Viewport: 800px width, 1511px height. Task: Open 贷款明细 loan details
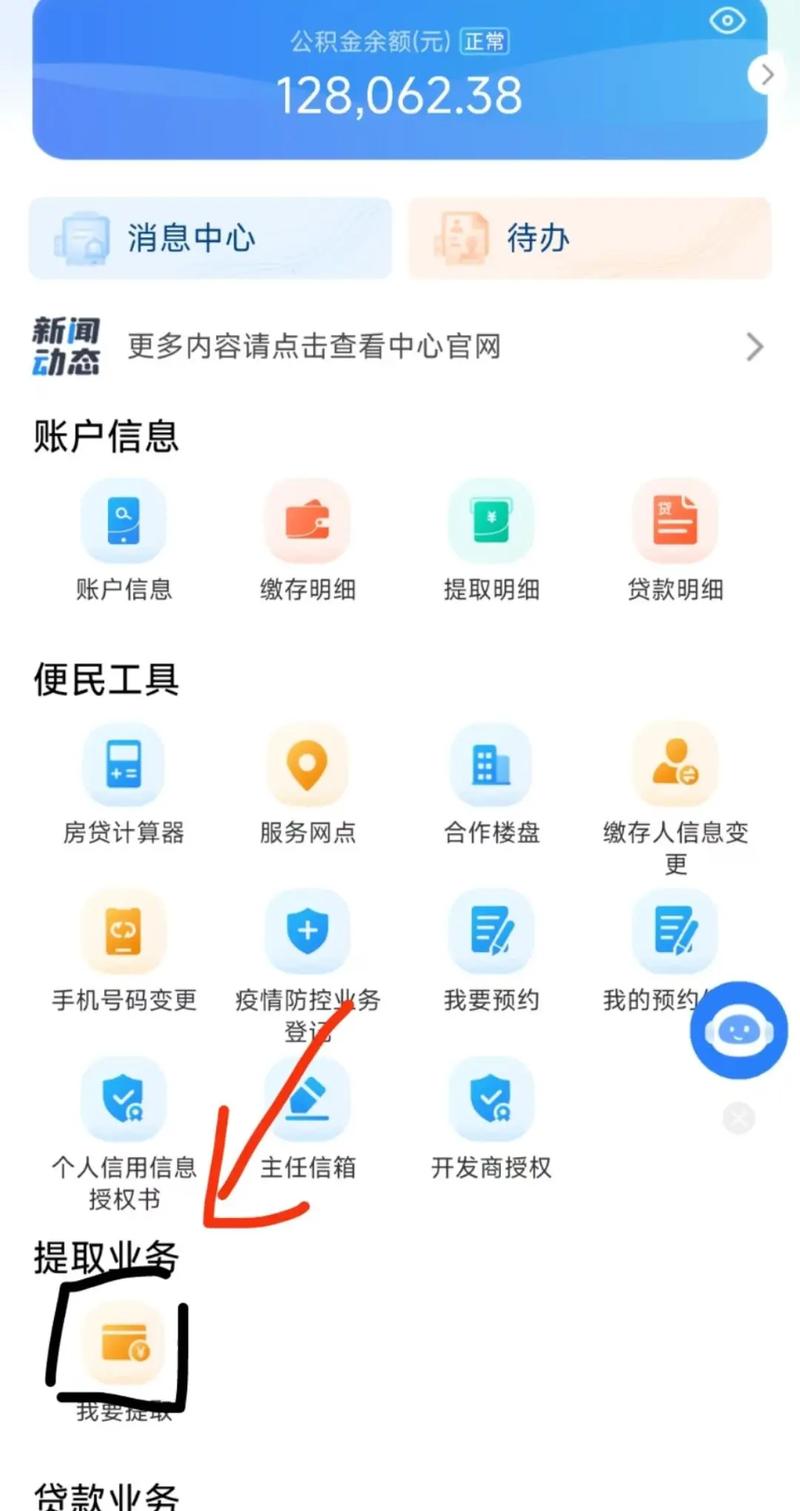point(675,520)
